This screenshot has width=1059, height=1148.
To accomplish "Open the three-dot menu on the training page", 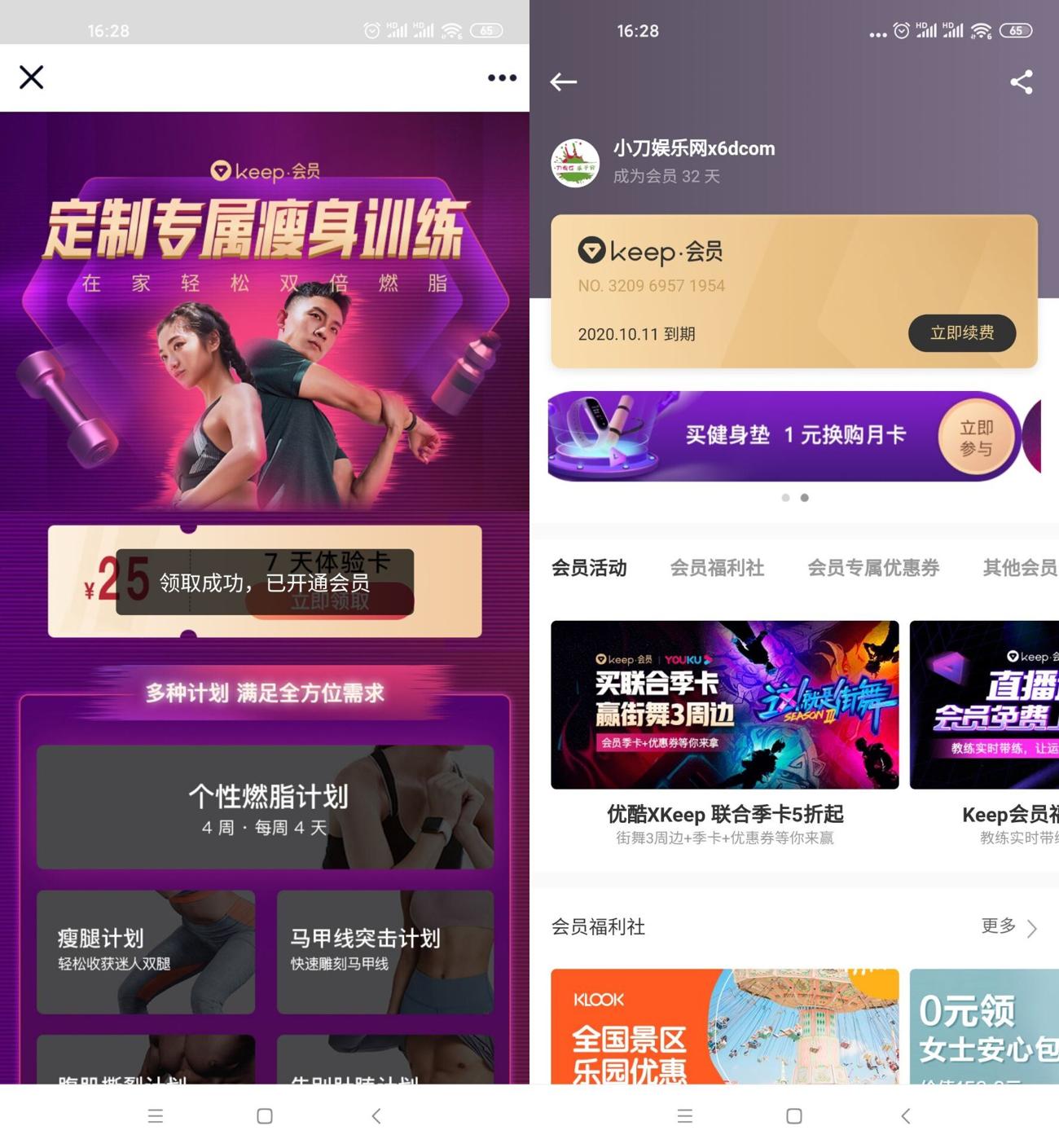I will click(502, 77).
